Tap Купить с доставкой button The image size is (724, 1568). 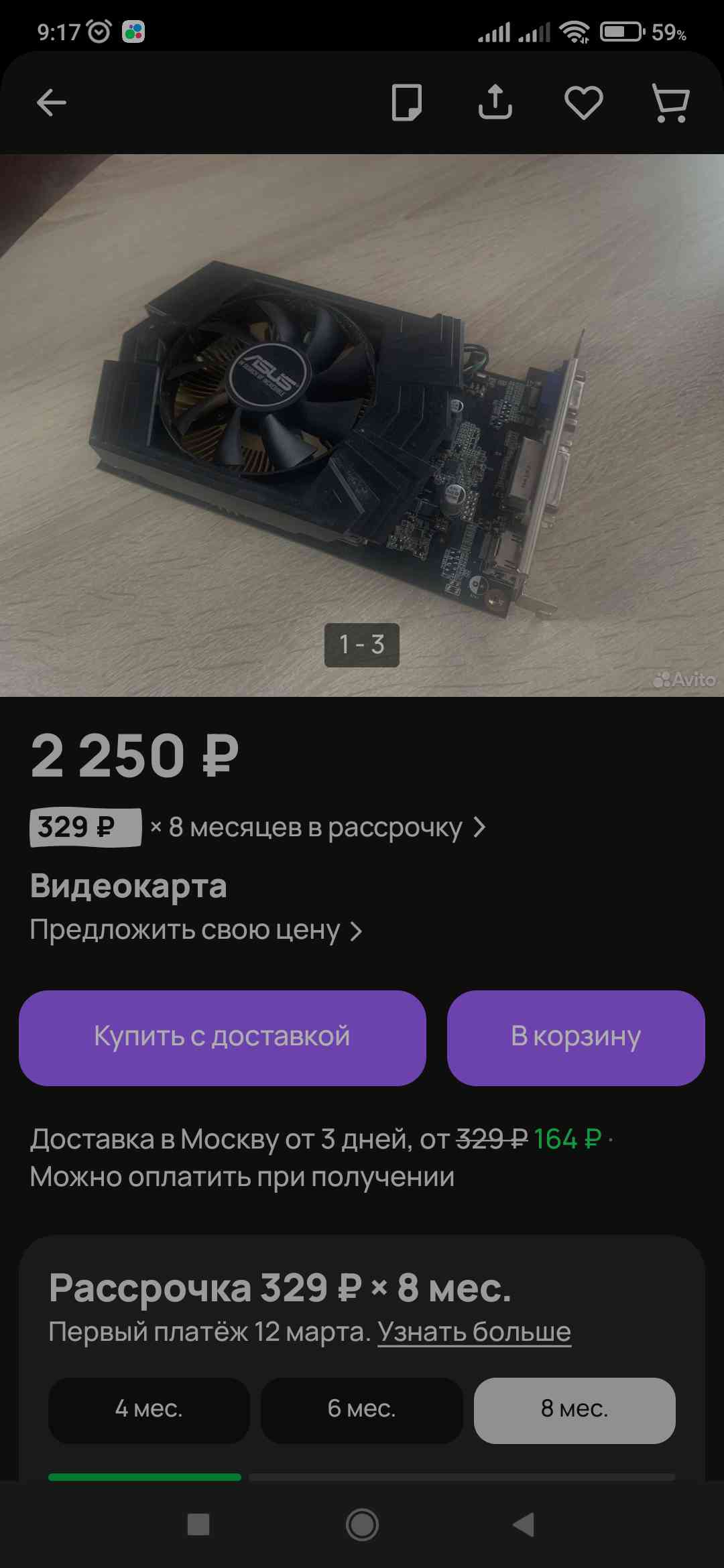(x=223, y=1038)
